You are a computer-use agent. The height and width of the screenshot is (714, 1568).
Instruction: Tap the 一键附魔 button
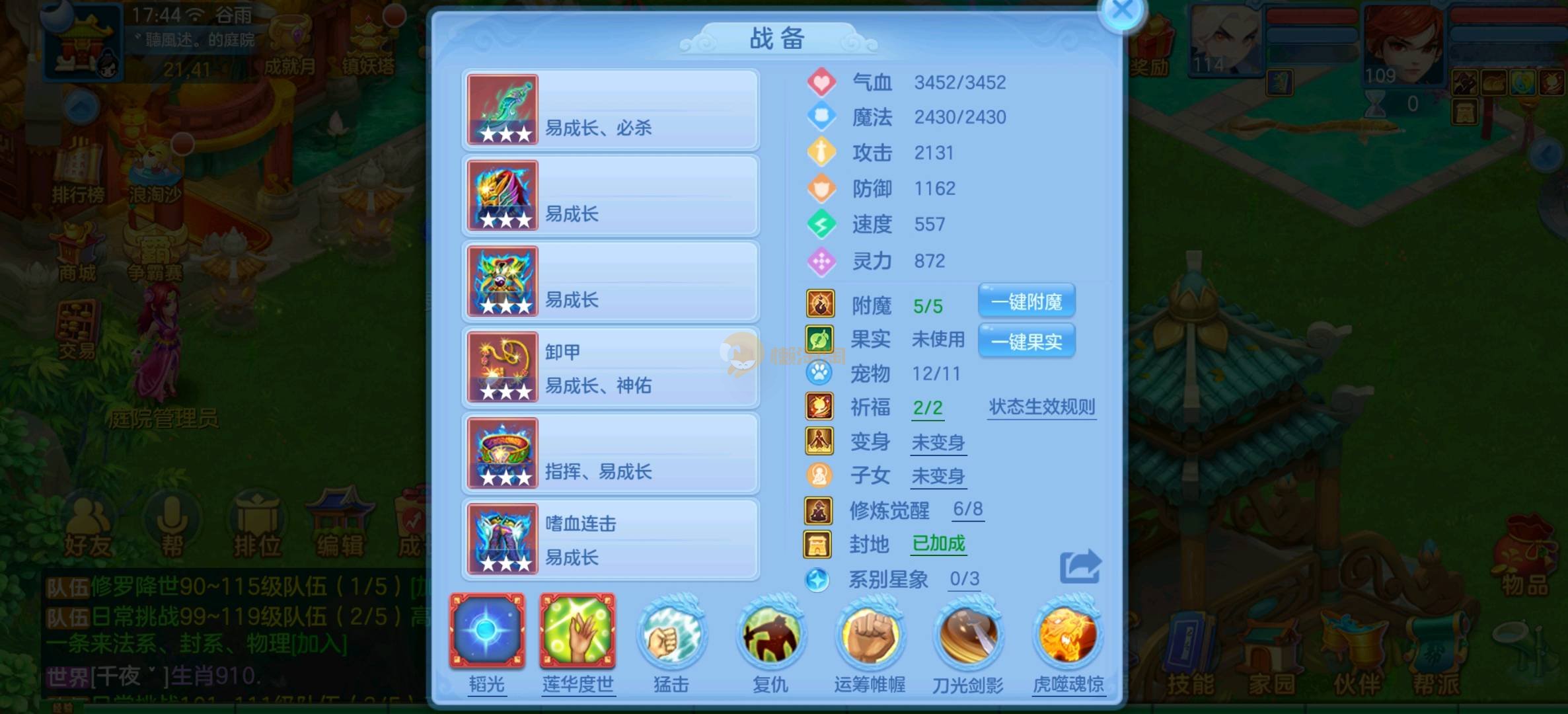pyautogui.click(x=1026, y=302)
